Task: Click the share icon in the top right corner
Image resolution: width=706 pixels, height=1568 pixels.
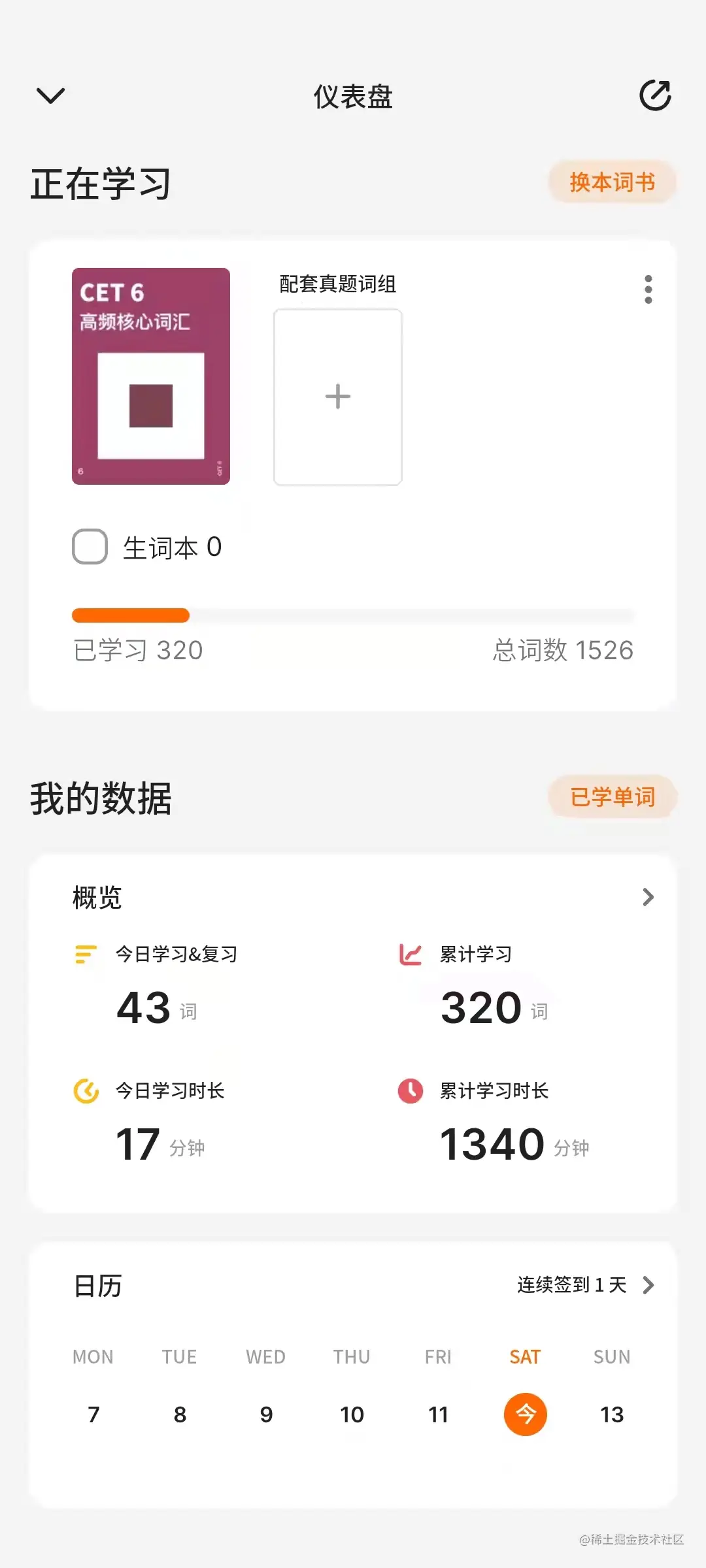Action: tap(655, 95)
